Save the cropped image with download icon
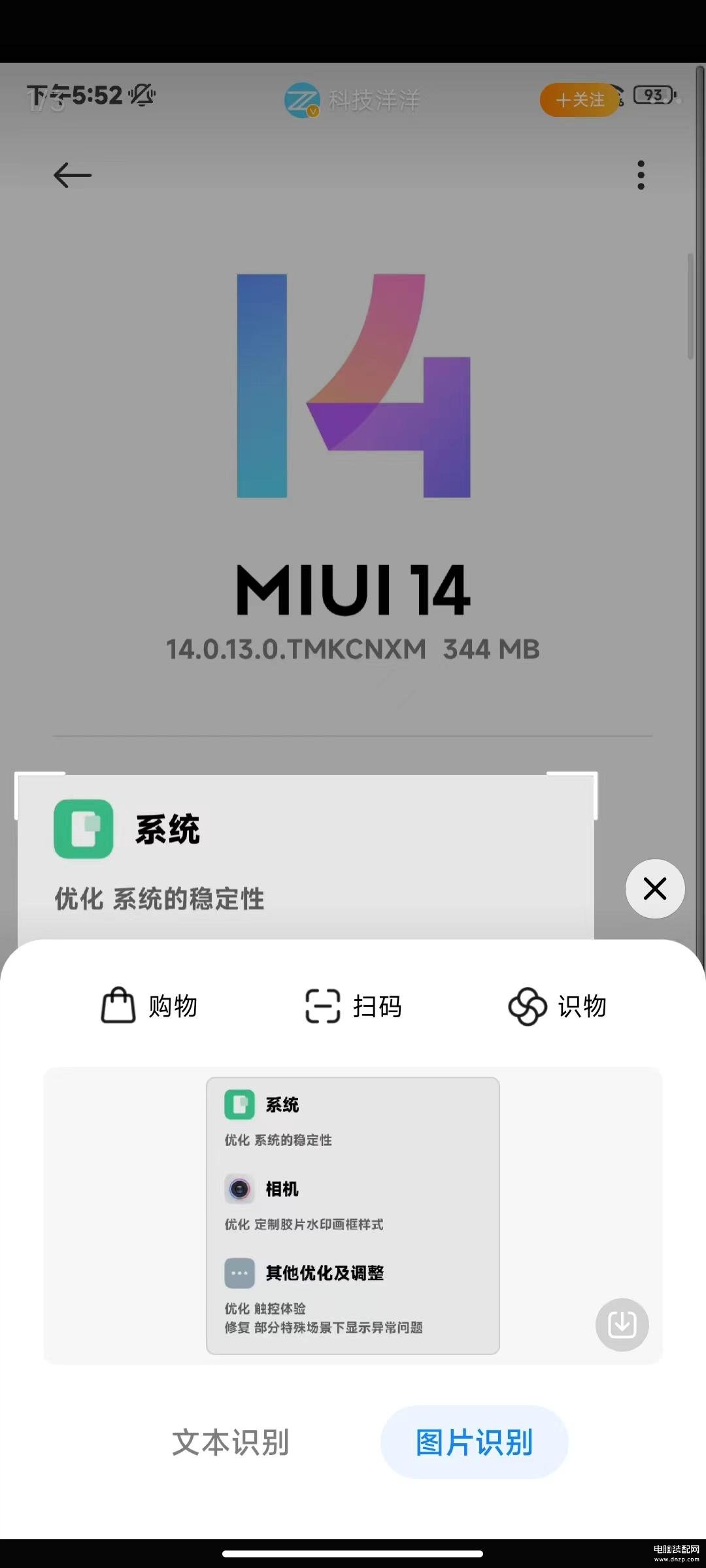706x1568 pixels. pos(622,1325)
